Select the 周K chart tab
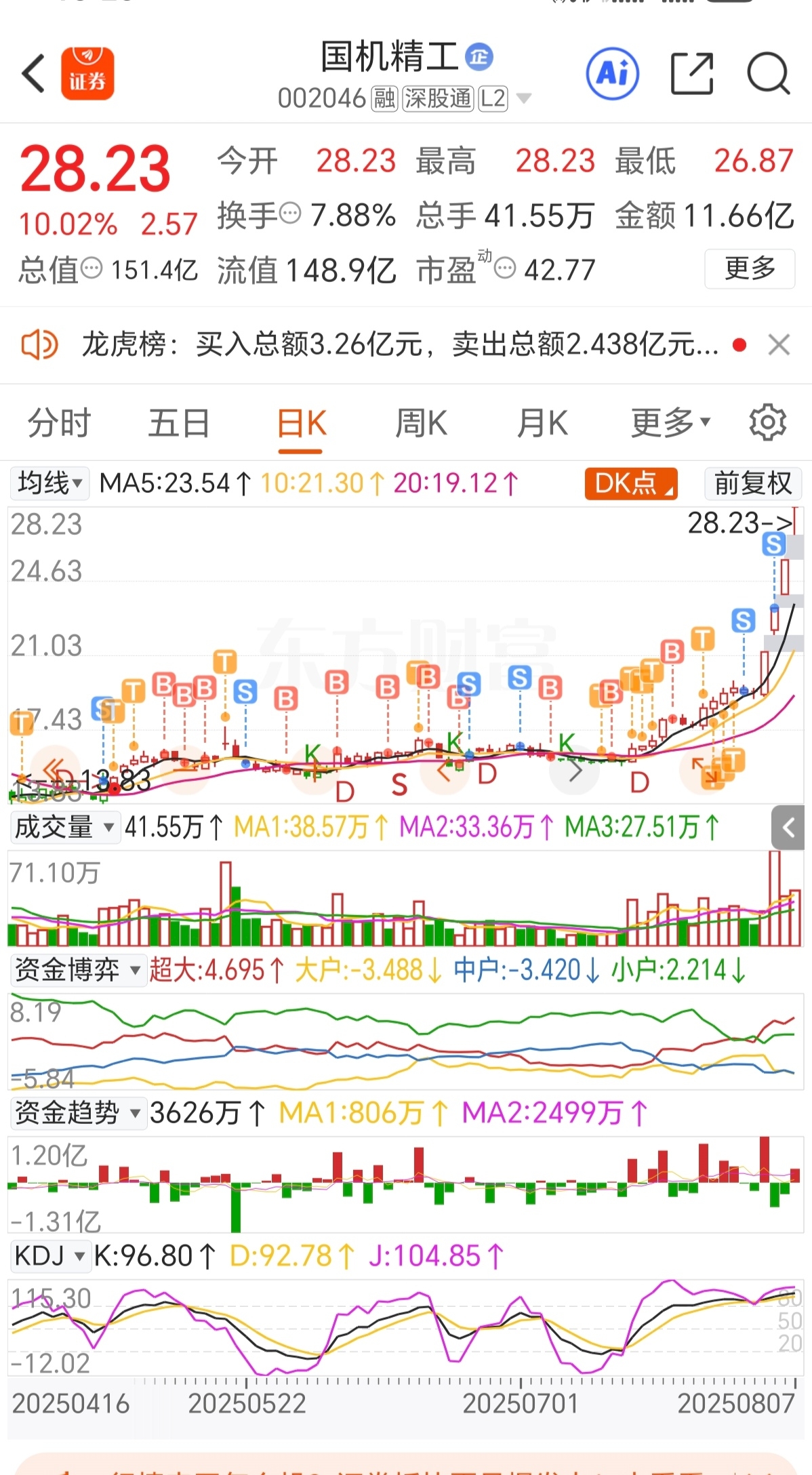 [x=421, y=424]
